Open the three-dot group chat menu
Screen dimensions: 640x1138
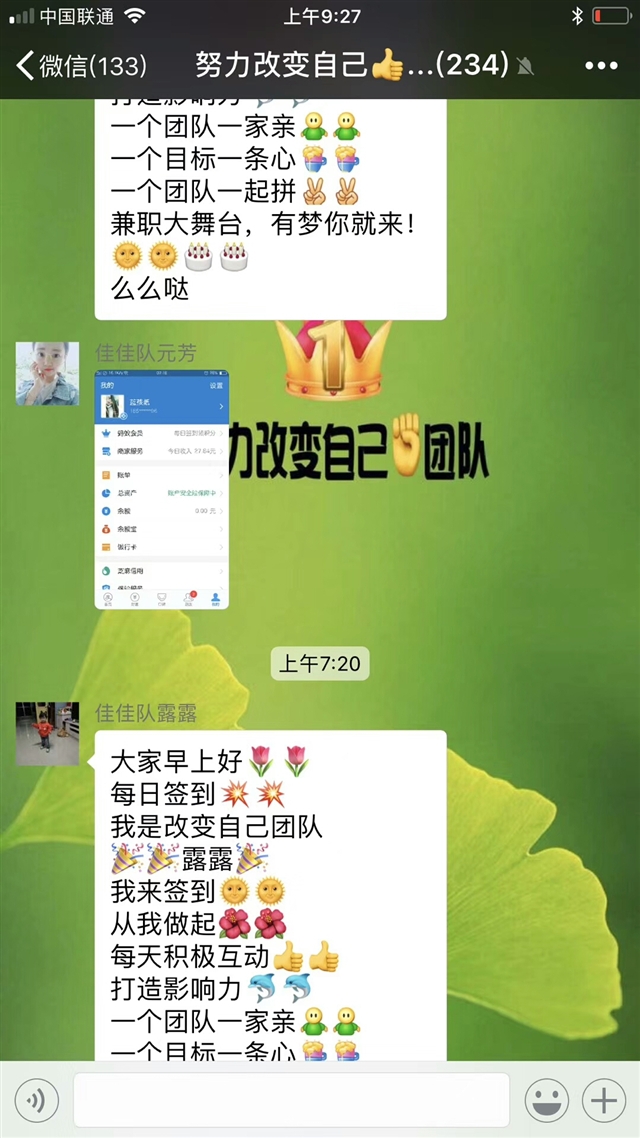(601, 66)
